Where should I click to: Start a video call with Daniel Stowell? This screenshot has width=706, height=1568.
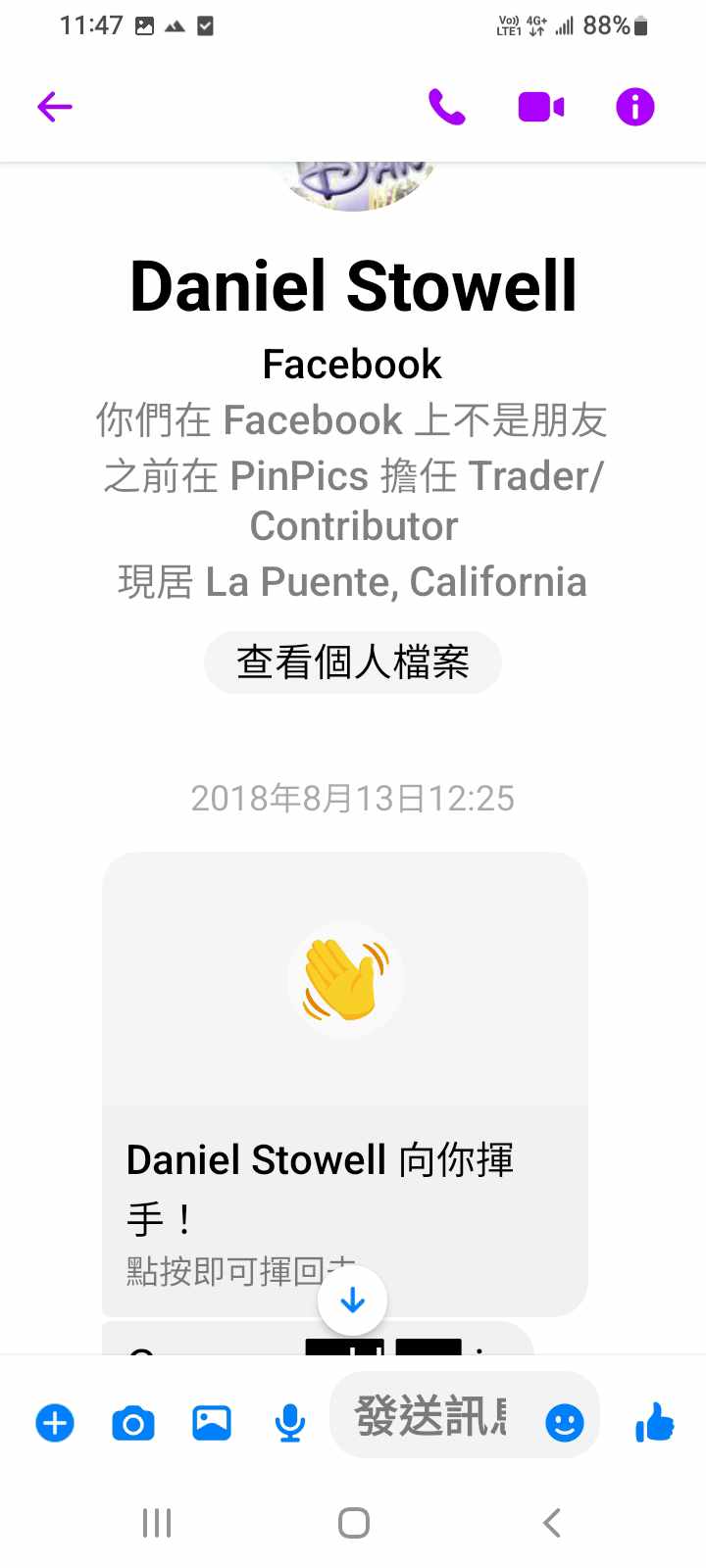540,107
